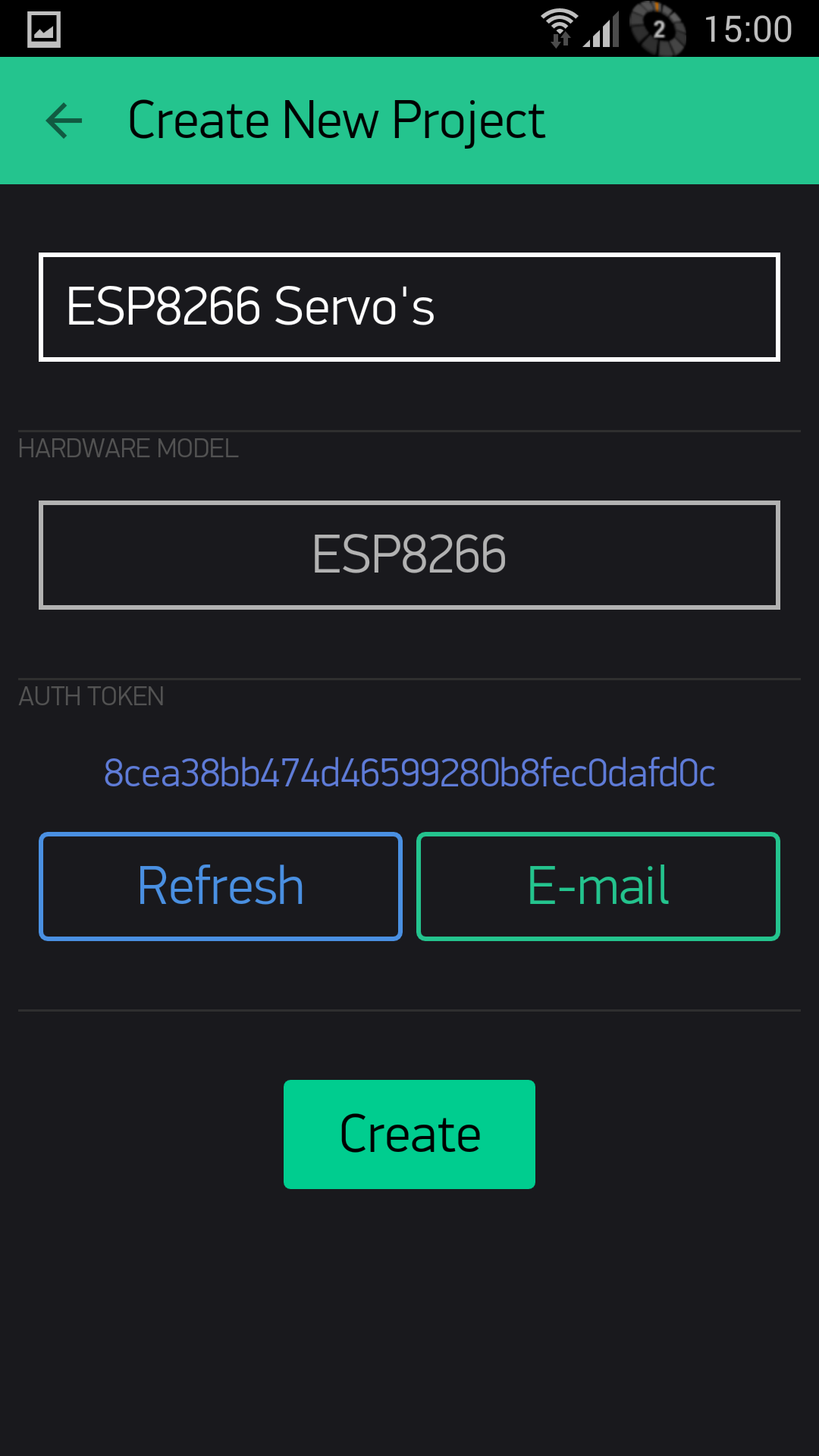Screen dimensions: 819x1456
Task: Send the auth token by E-mail
Action: coord(598,886)
